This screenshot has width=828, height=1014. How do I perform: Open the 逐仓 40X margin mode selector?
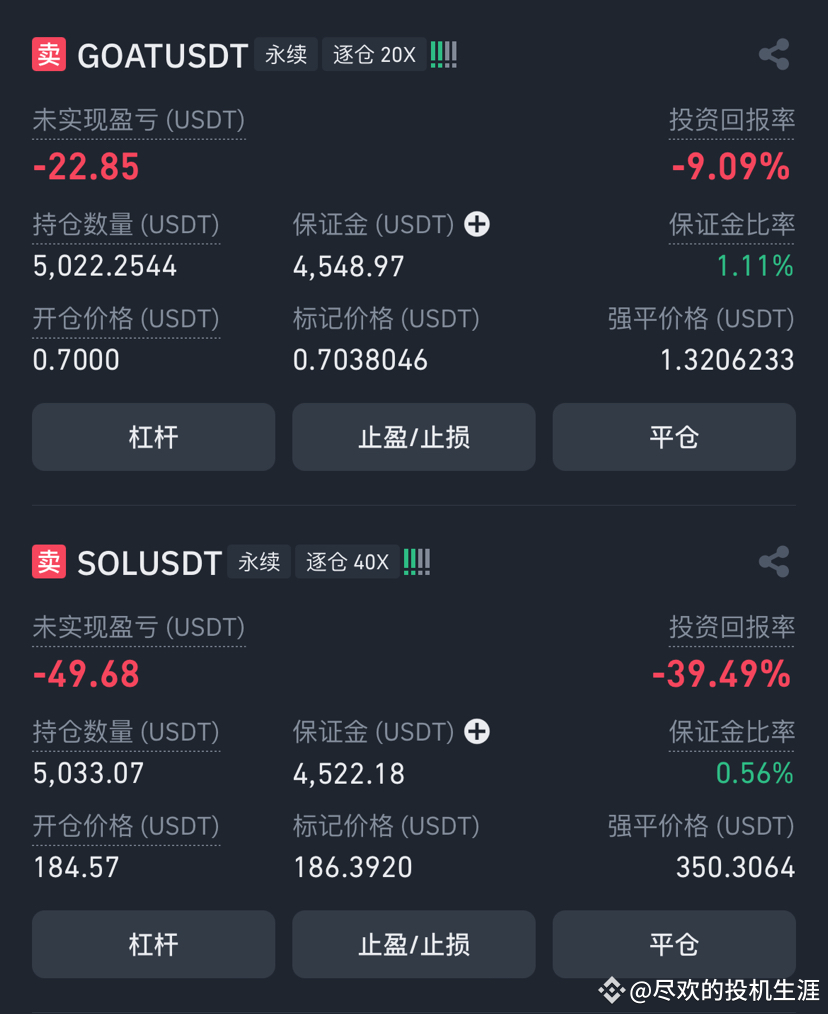346,561
